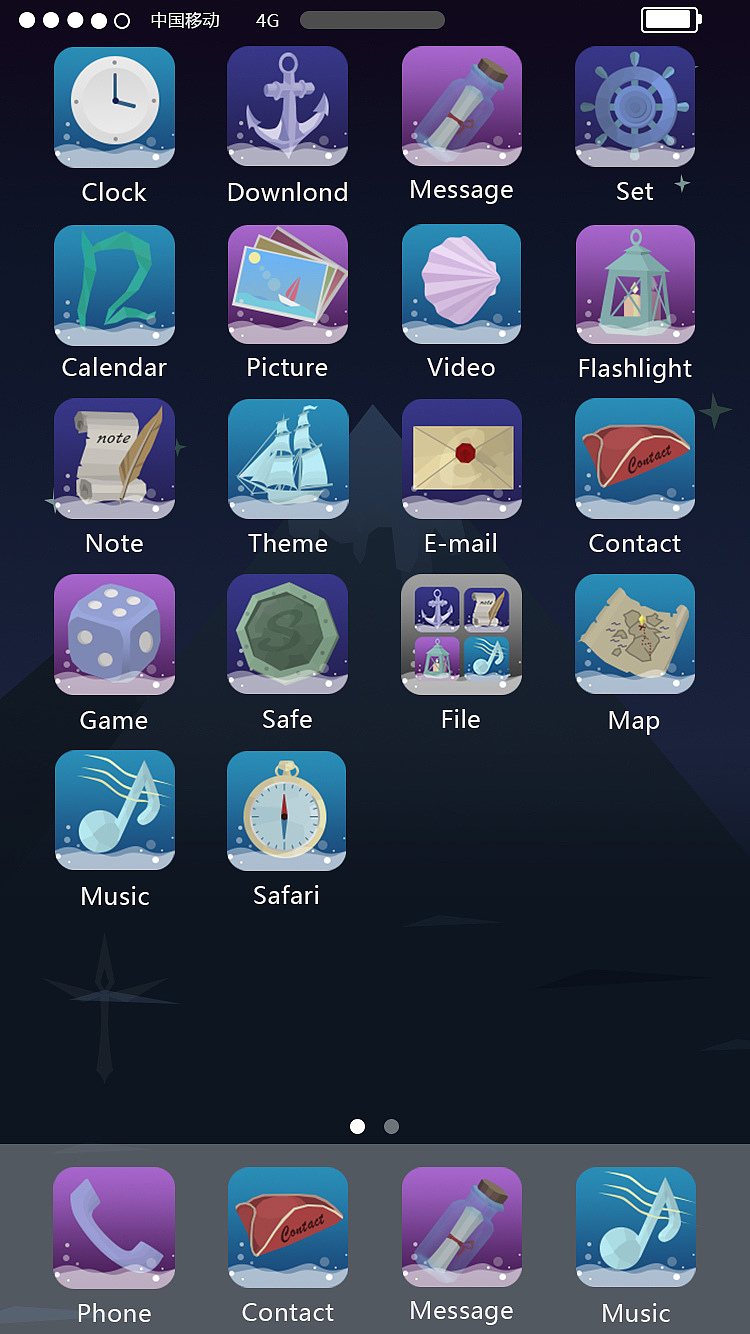
Task: Open the Note app
Action: pos(114,459)
